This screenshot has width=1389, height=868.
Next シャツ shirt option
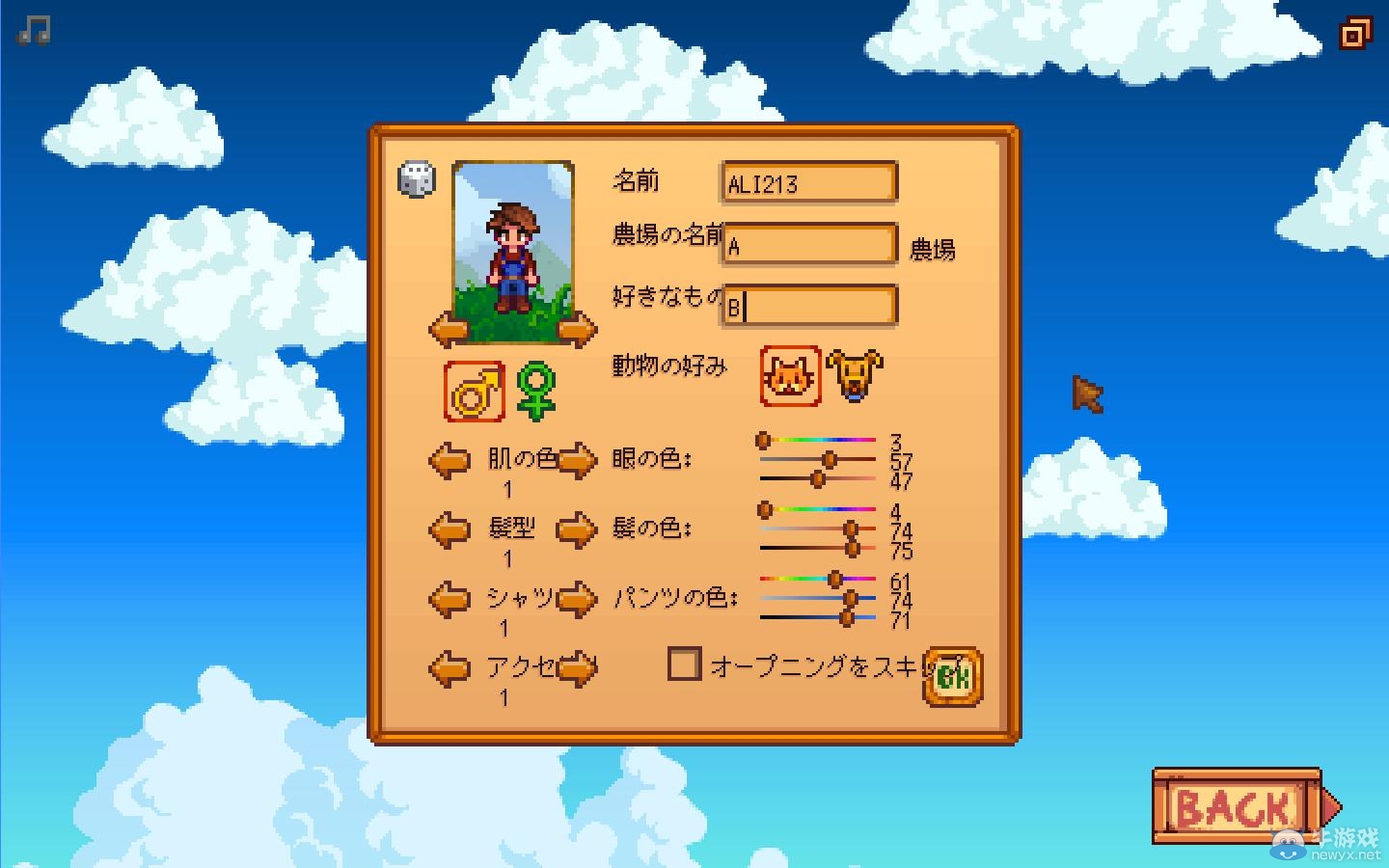[577, 599]
